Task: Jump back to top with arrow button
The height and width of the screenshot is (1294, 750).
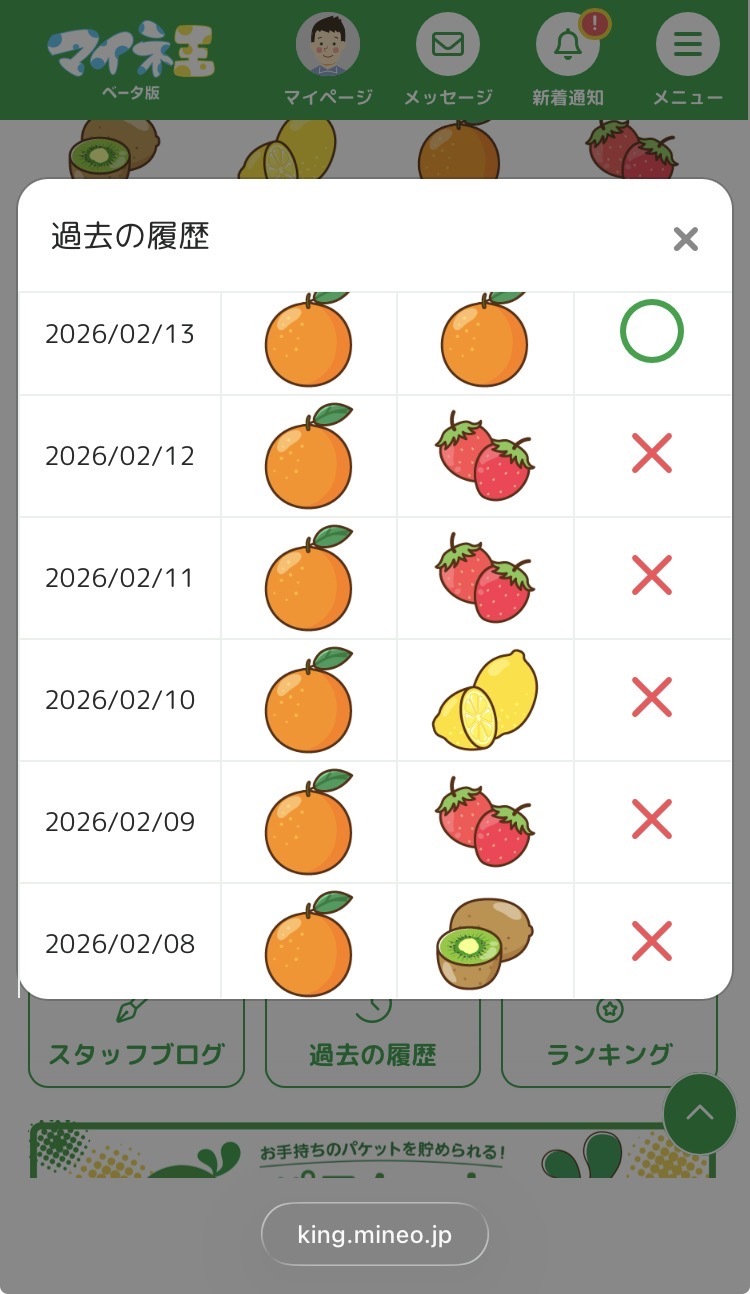Action: tap(699, 1114)
